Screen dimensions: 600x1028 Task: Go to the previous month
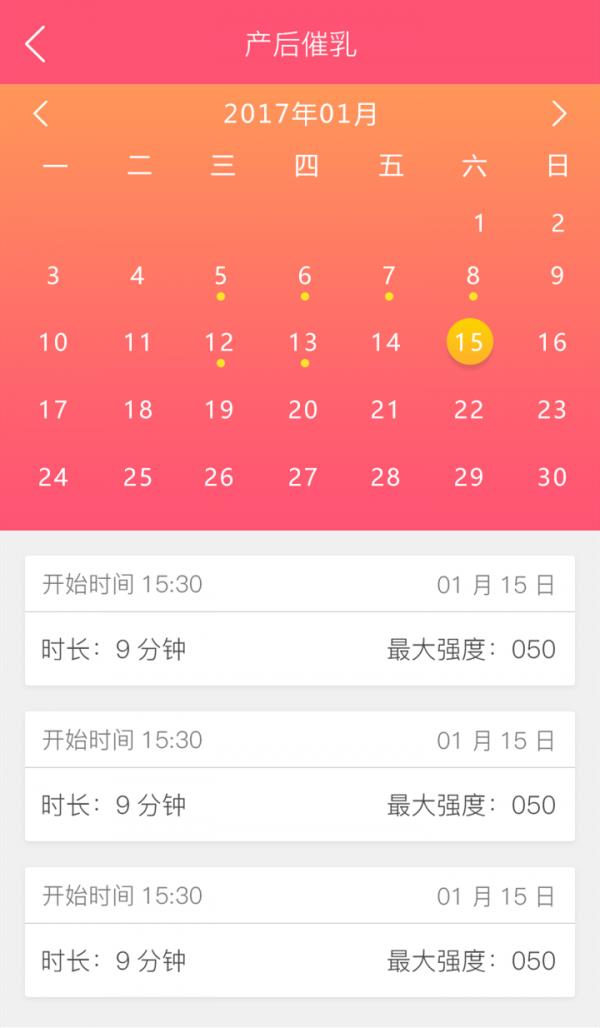pyautogui.click(x=41, y=113)
